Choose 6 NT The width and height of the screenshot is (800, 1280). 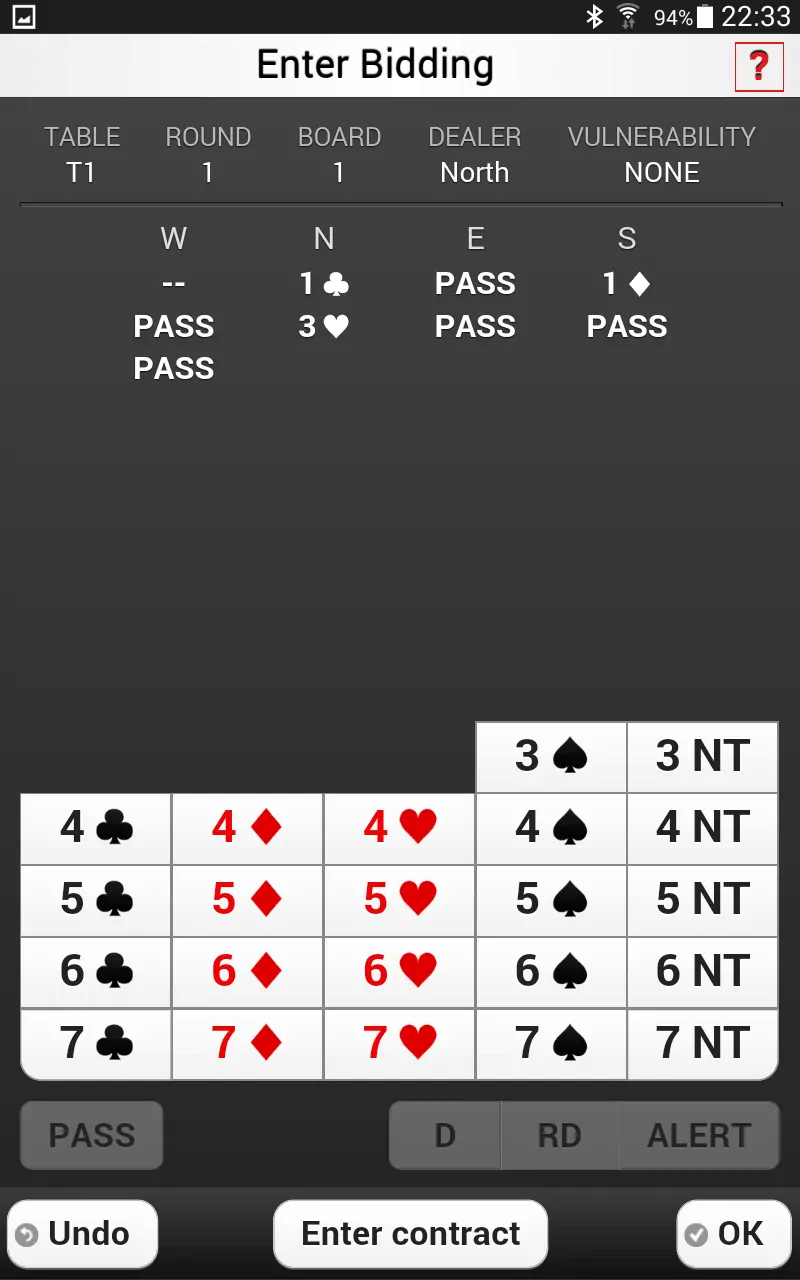point(702,972)
